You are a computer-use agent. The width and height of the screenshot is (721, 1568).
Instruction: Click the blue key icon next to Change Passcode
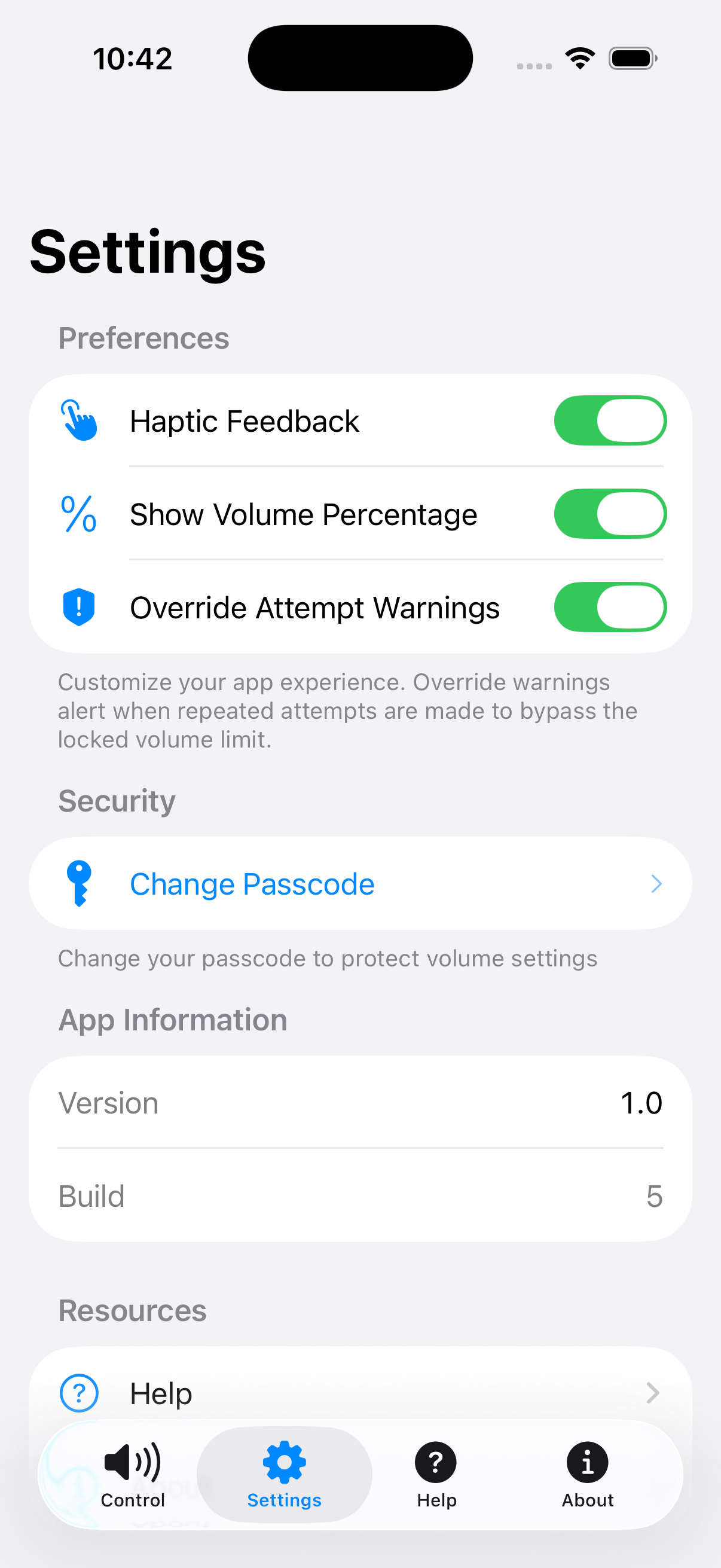(x=80, y=883)
